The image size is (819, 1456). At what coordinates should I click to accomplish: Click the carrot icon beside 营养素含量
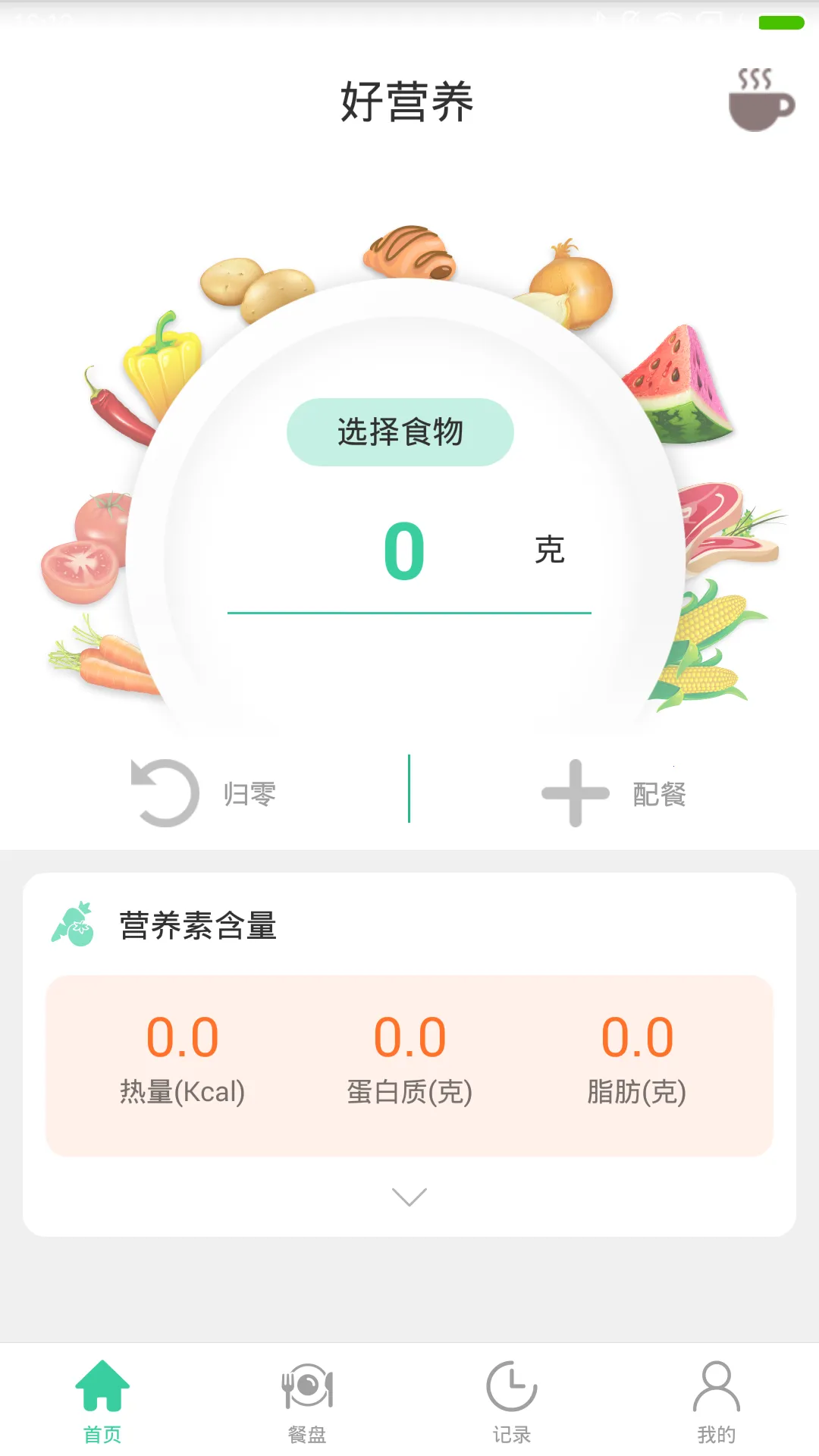click(76, 921)
